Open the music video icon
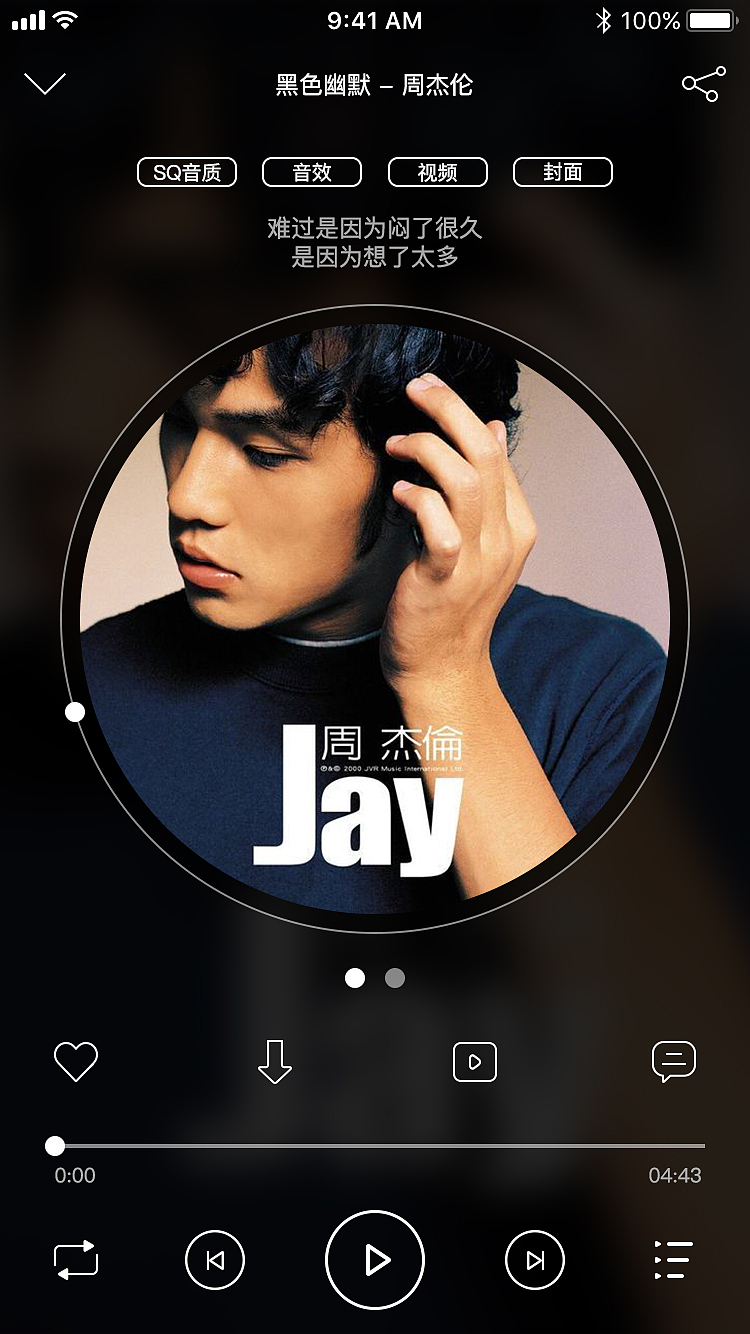This screenshot has width=750, height=1334. (x=475, y=1061)
